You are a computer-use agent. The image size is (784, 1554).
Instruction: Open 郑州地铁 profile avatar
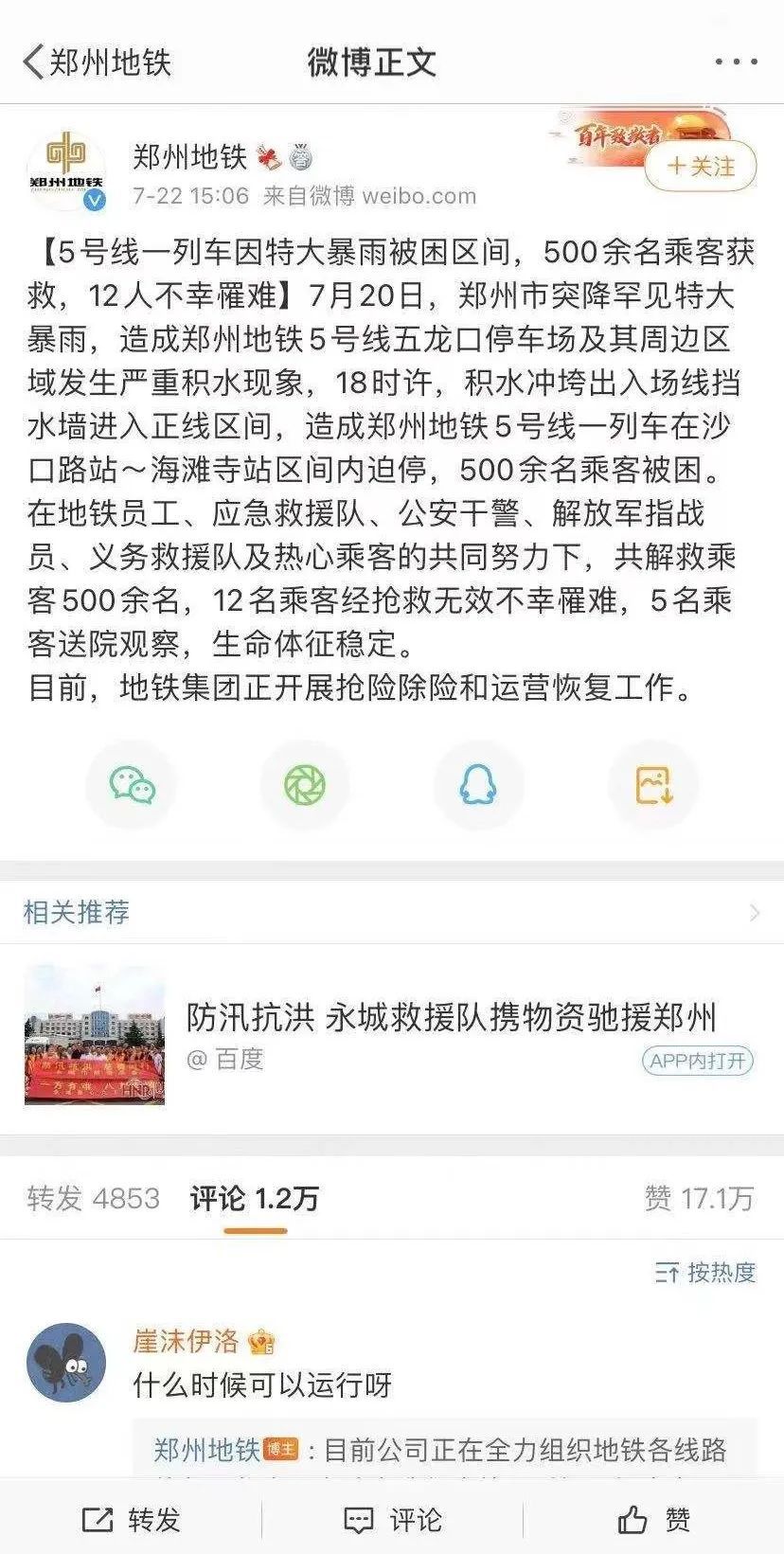click(66, 168)
